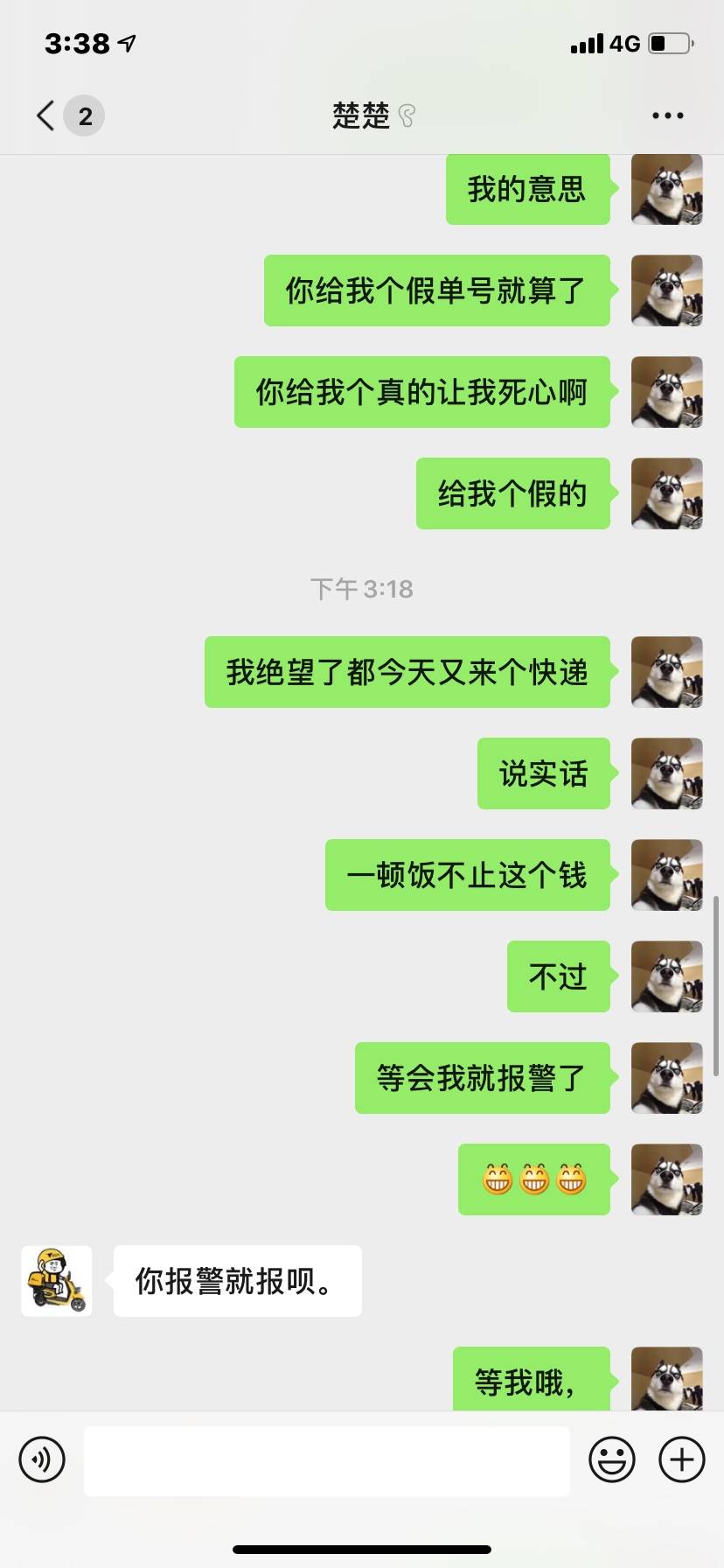Open the delivery rider avatar's profile
Screen dimensions: 724x1568
tap(57, 1281)
